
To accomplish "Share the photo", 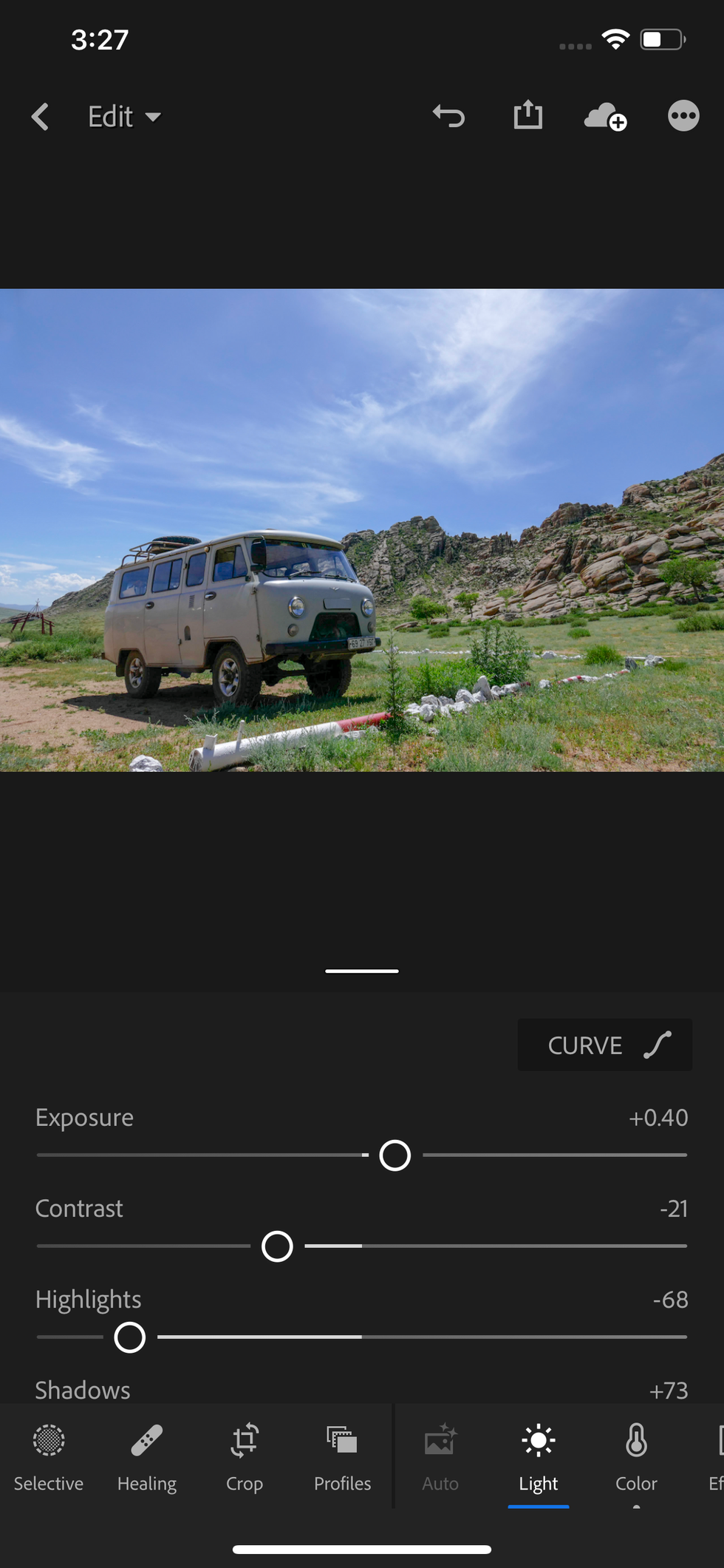I will (x=527, y=115).
